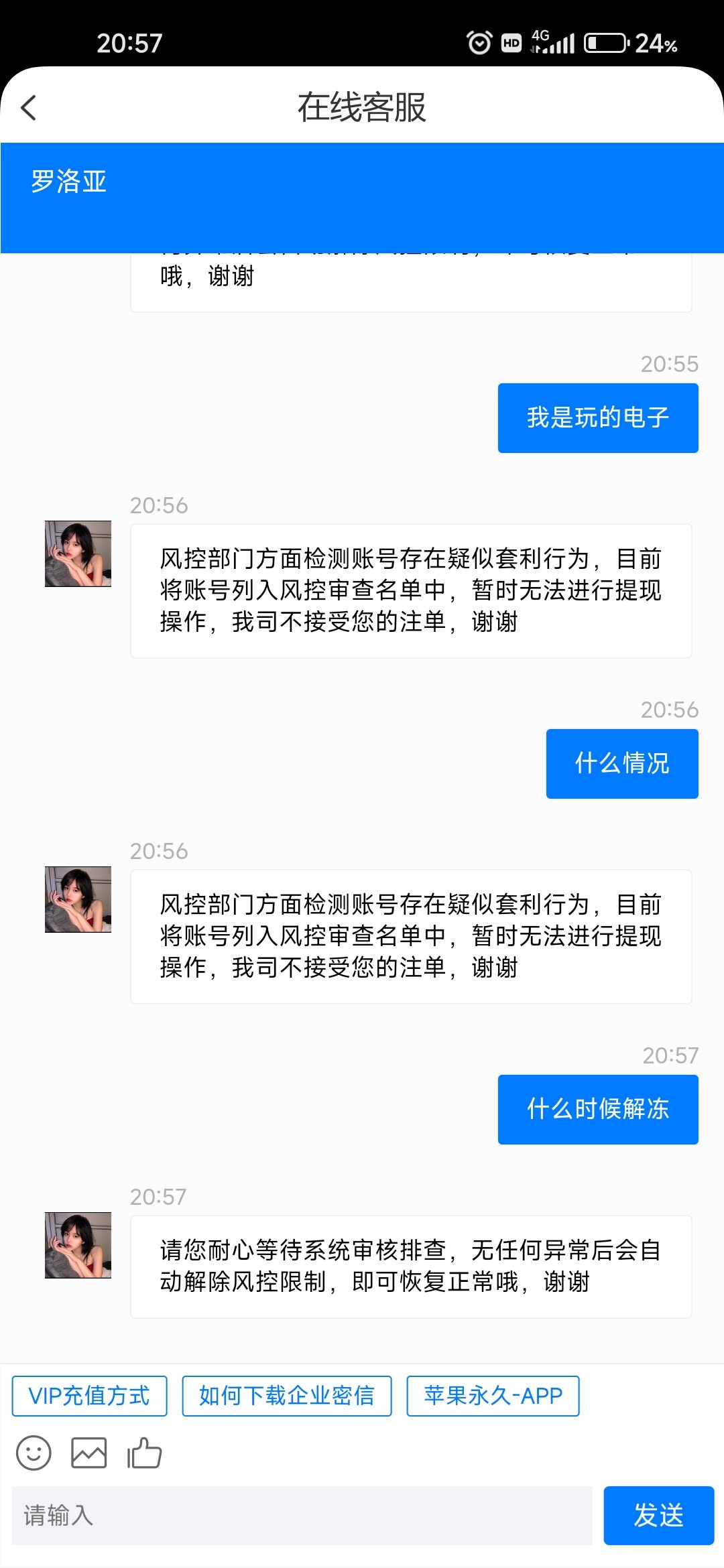Image resolution: width=724 pixels, height=1568 pixels.
Task: Tap the 在线客服 header title
Action: point(362,106)
